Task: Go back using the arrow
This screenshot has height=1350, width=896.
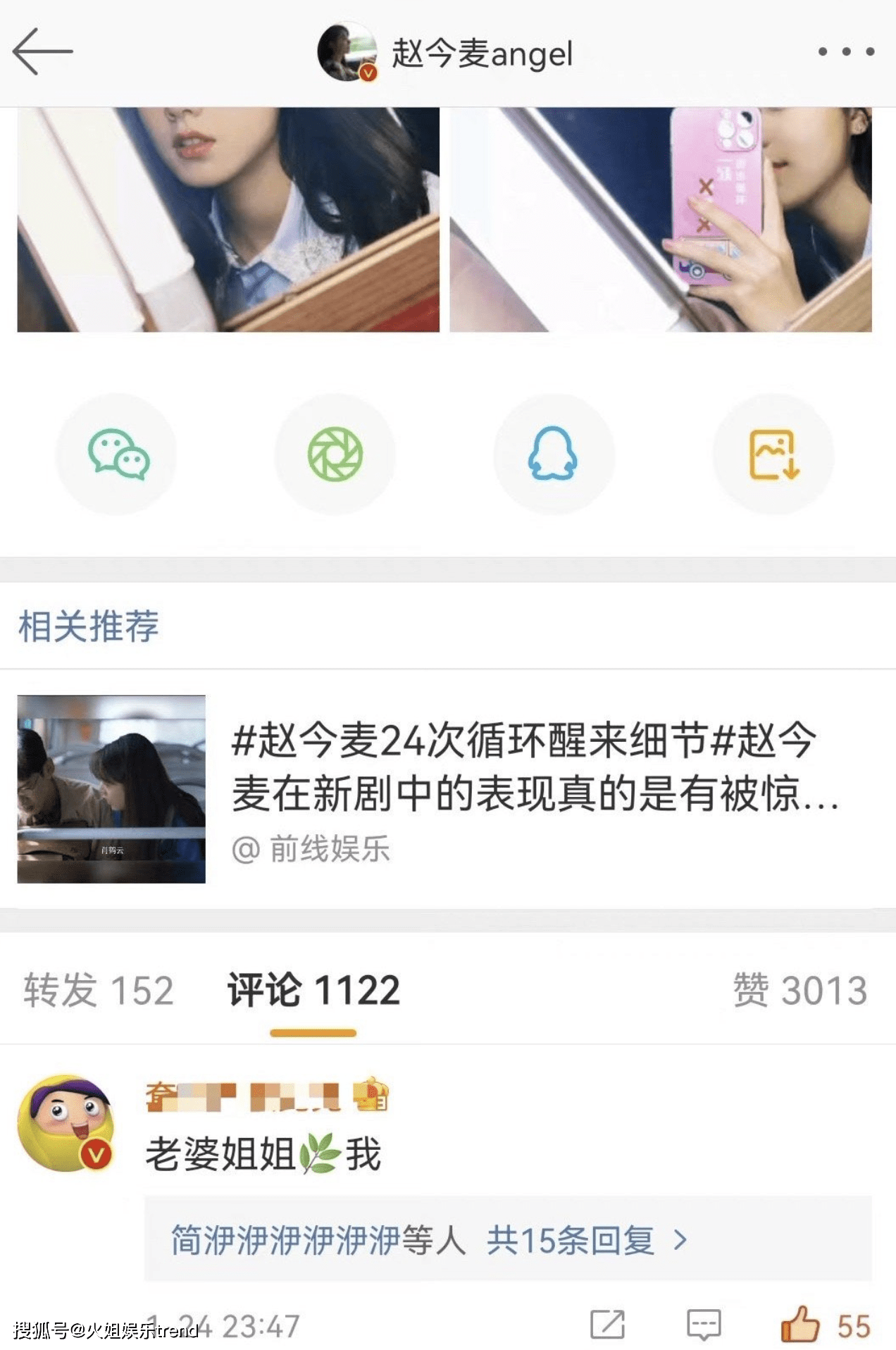Action: pyautogui.click(x=42, y=51)
